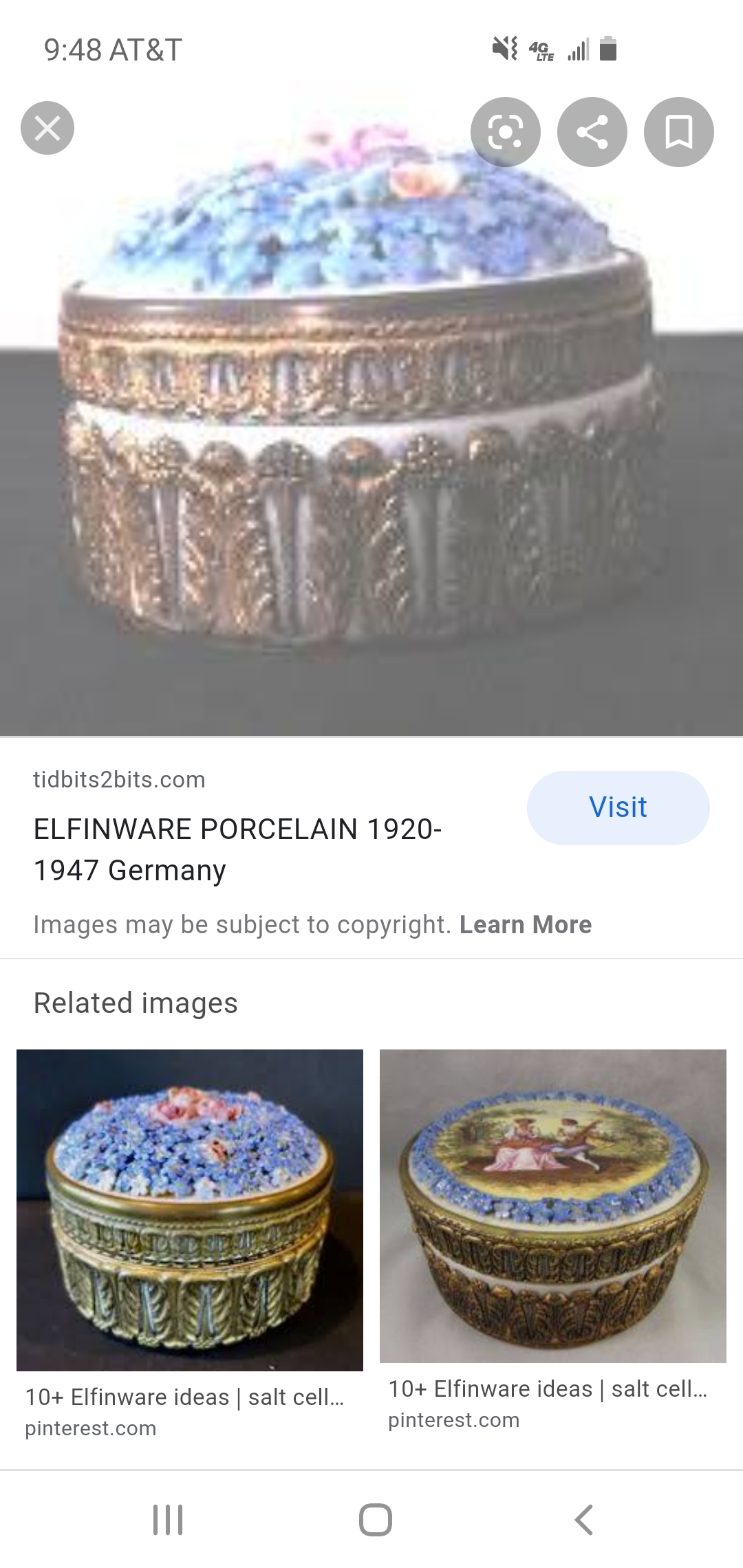The width and height of the screenshot is (743, 1568).
Task: Open related image of blue flower box
Action: [x=190, y=1210]
